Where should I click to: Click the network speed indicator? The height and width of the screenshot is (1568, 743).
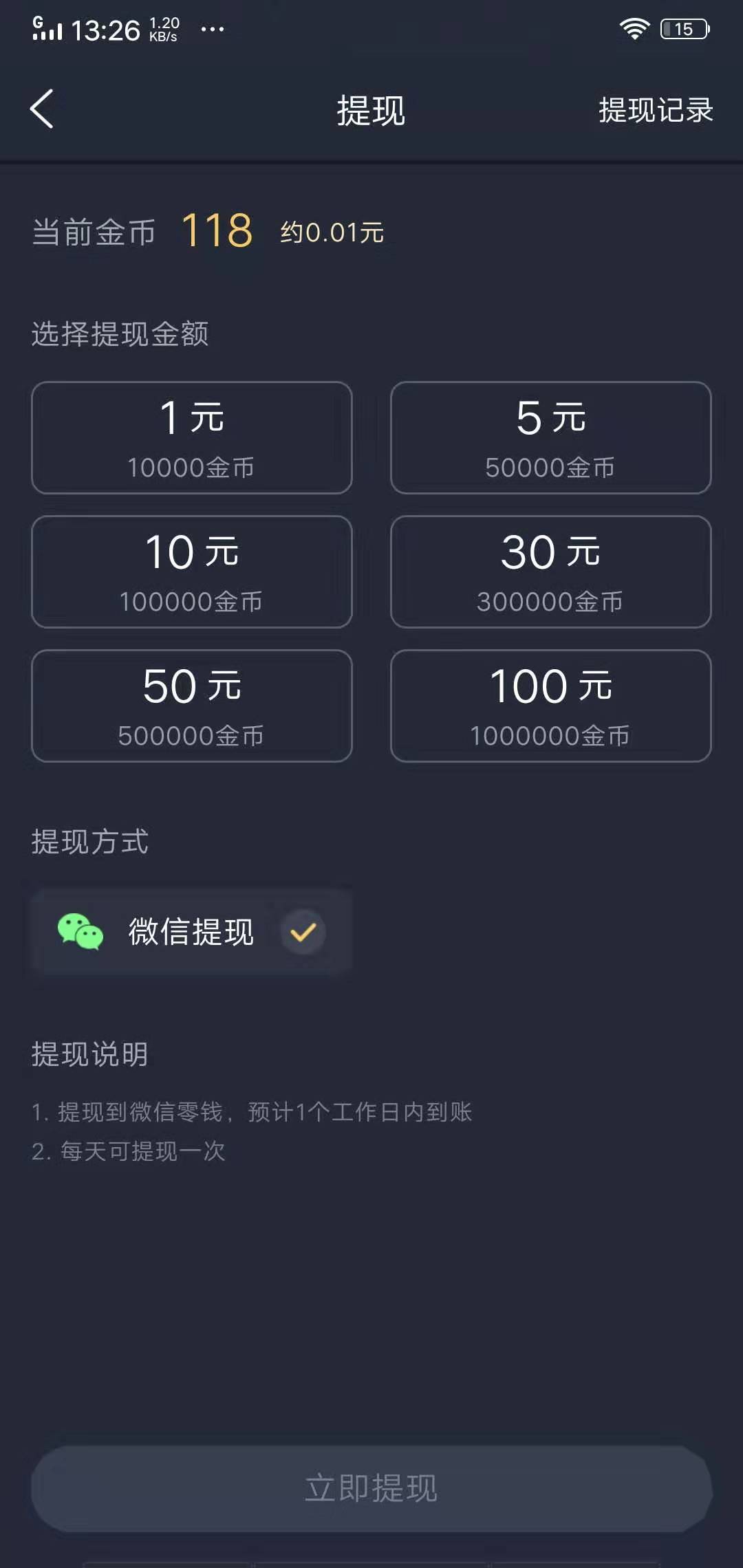[163, 28]
